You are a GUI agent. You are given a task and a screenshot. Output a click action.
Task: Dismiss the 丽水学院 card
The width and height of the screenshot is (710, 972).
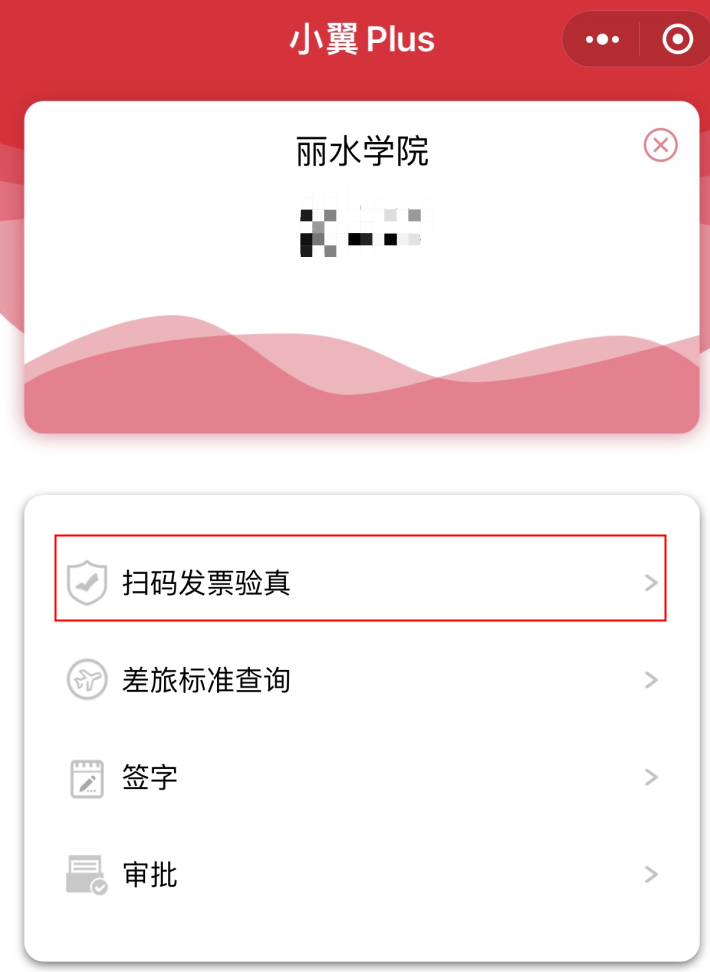pos(660,146)
